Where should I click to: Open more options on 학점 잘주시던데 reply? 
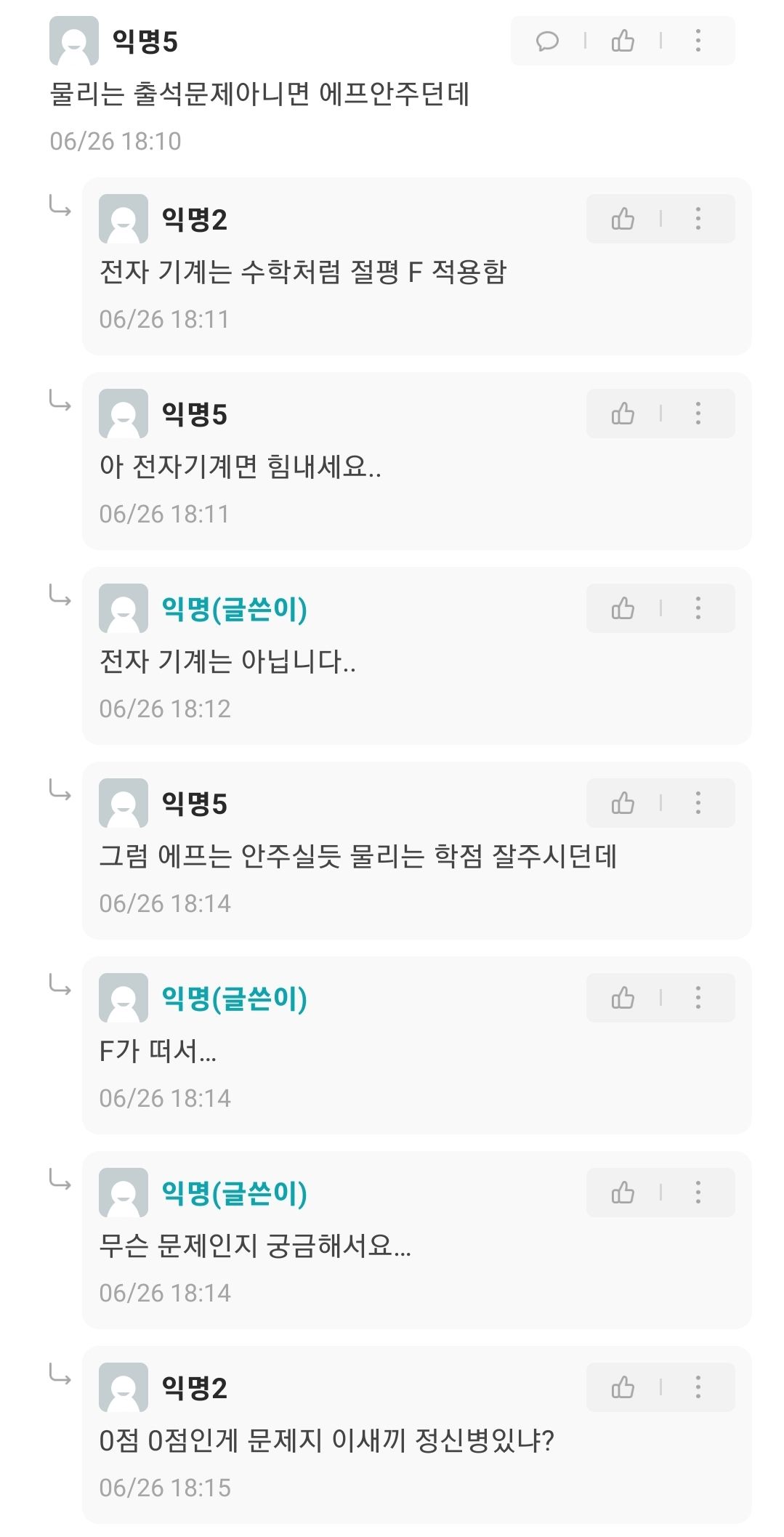pos(698,803)
